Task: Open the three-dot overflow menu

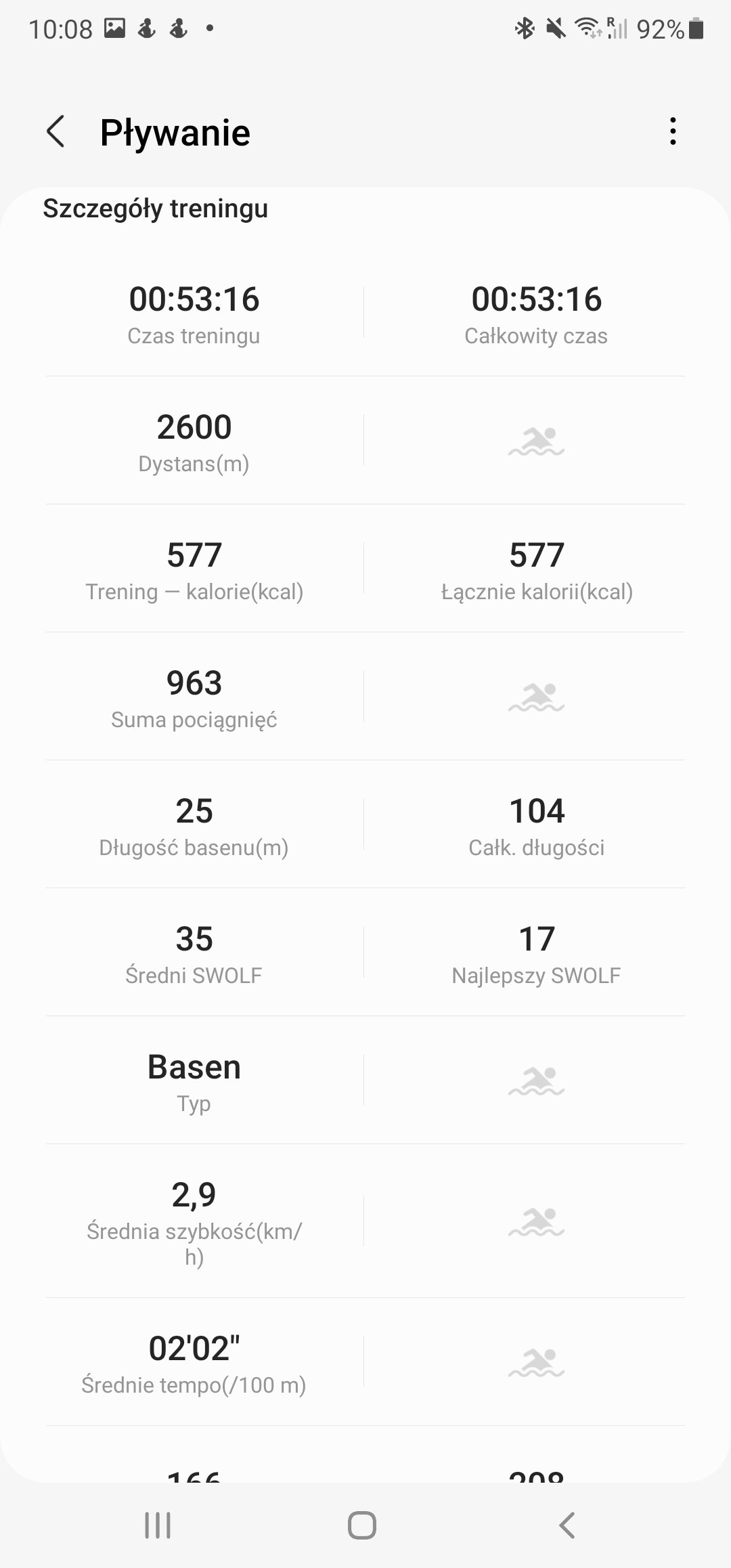Action: pos(672,131)
